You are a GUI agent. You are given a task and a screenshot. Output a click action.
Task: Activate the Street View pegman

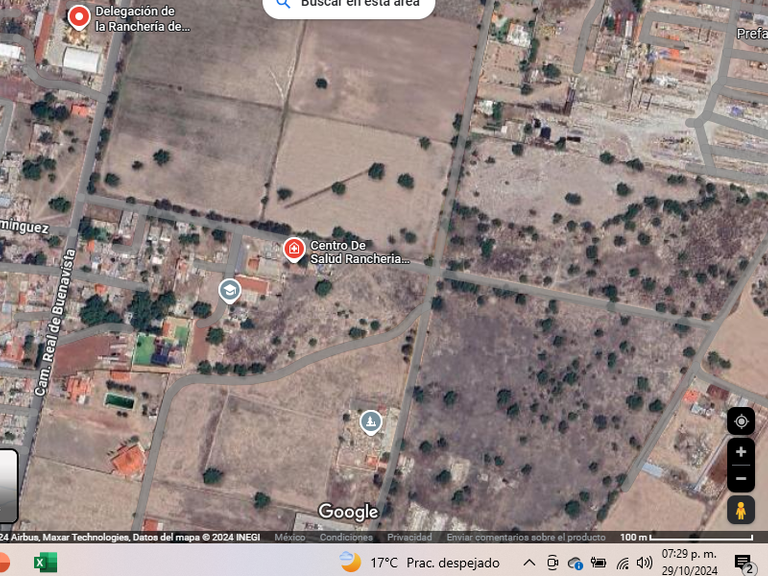[x=741, y=510]
